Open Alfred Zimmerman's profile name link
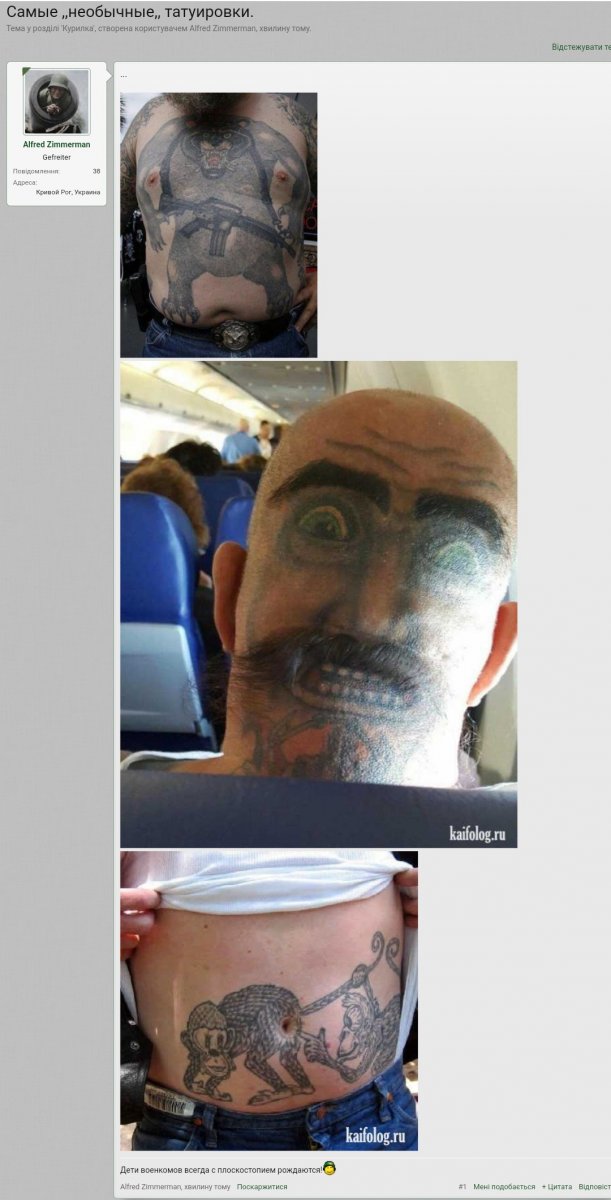This screenshot has width=611, height=1200. click(x=57, y=145)
